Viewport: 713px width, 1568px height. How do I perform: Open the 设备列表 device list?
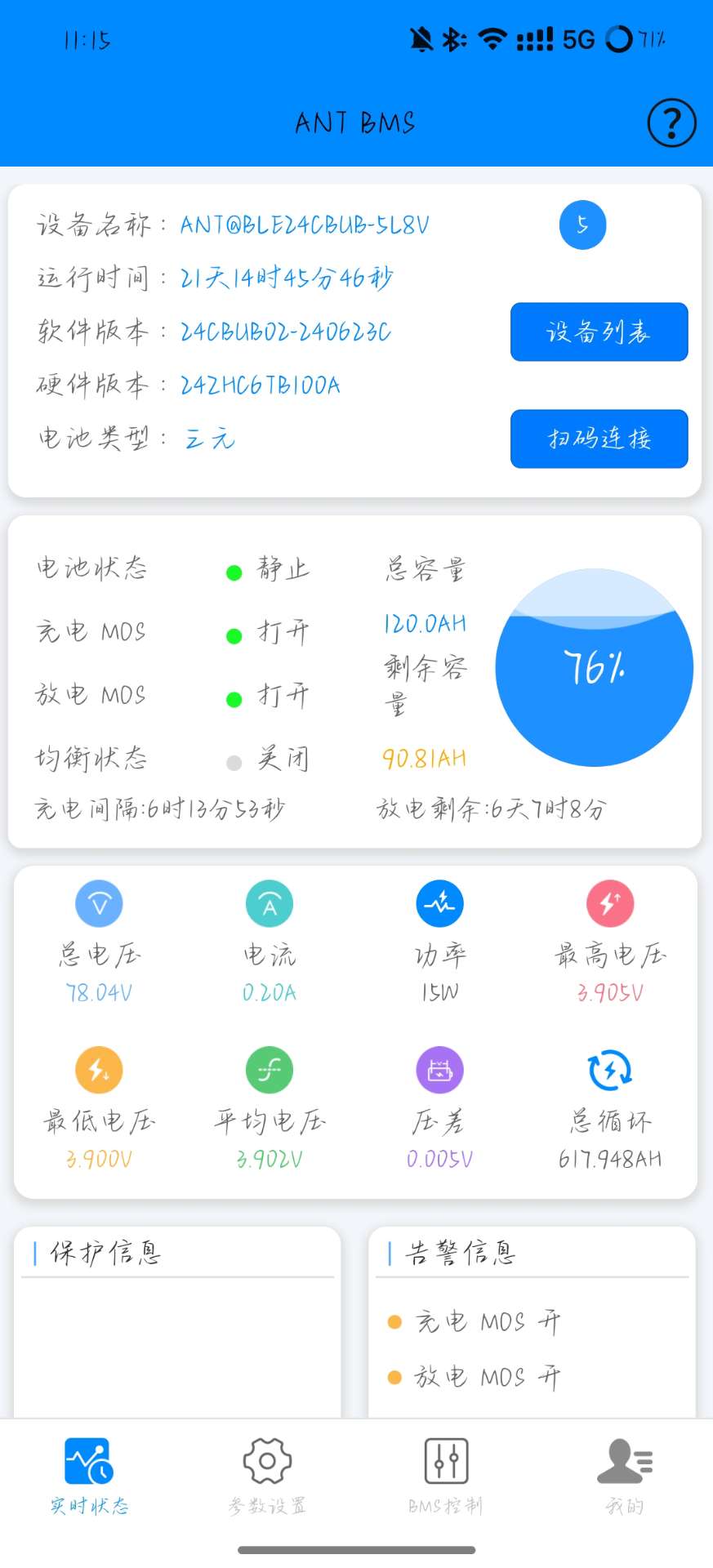click(599, 332)
